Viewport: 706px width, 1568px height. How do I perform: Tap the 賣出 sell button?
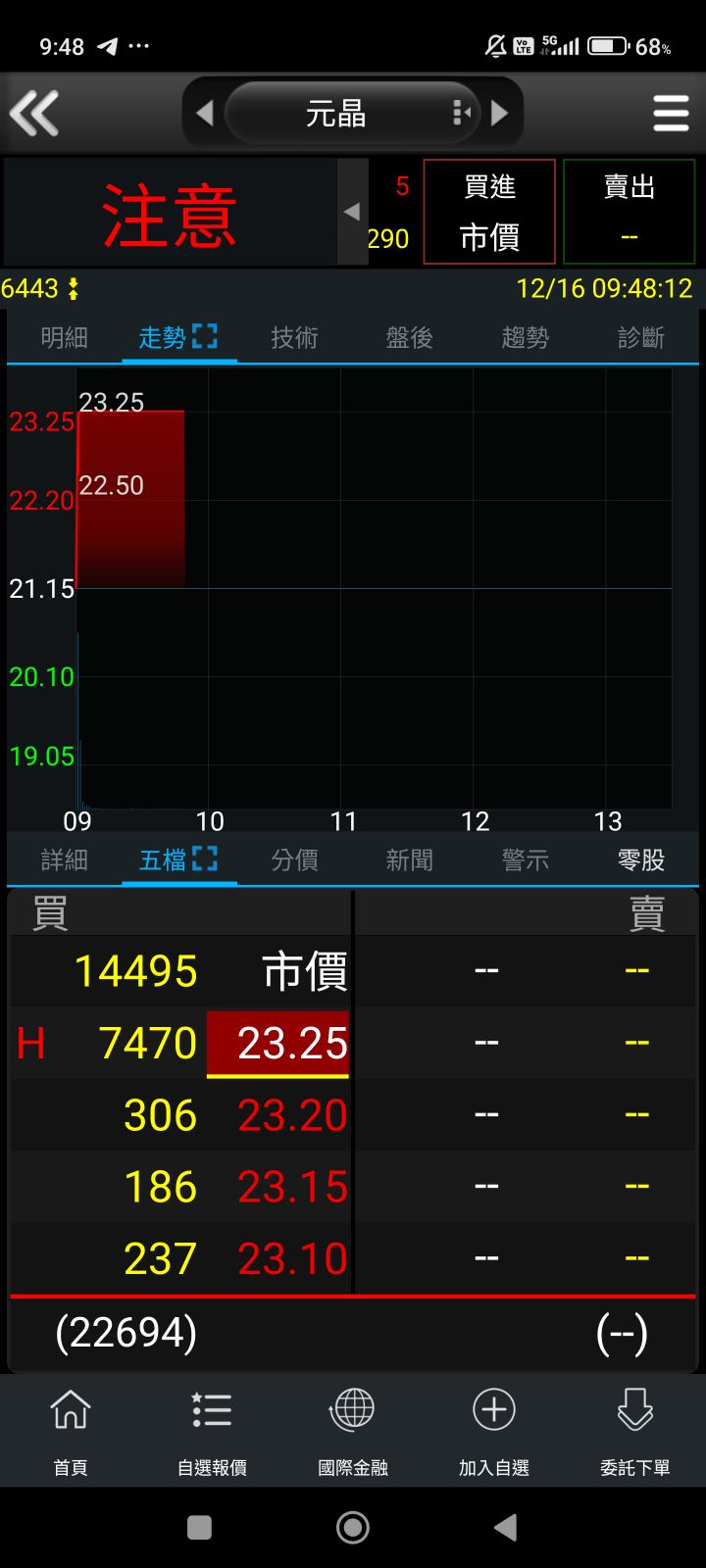(629, 212)
